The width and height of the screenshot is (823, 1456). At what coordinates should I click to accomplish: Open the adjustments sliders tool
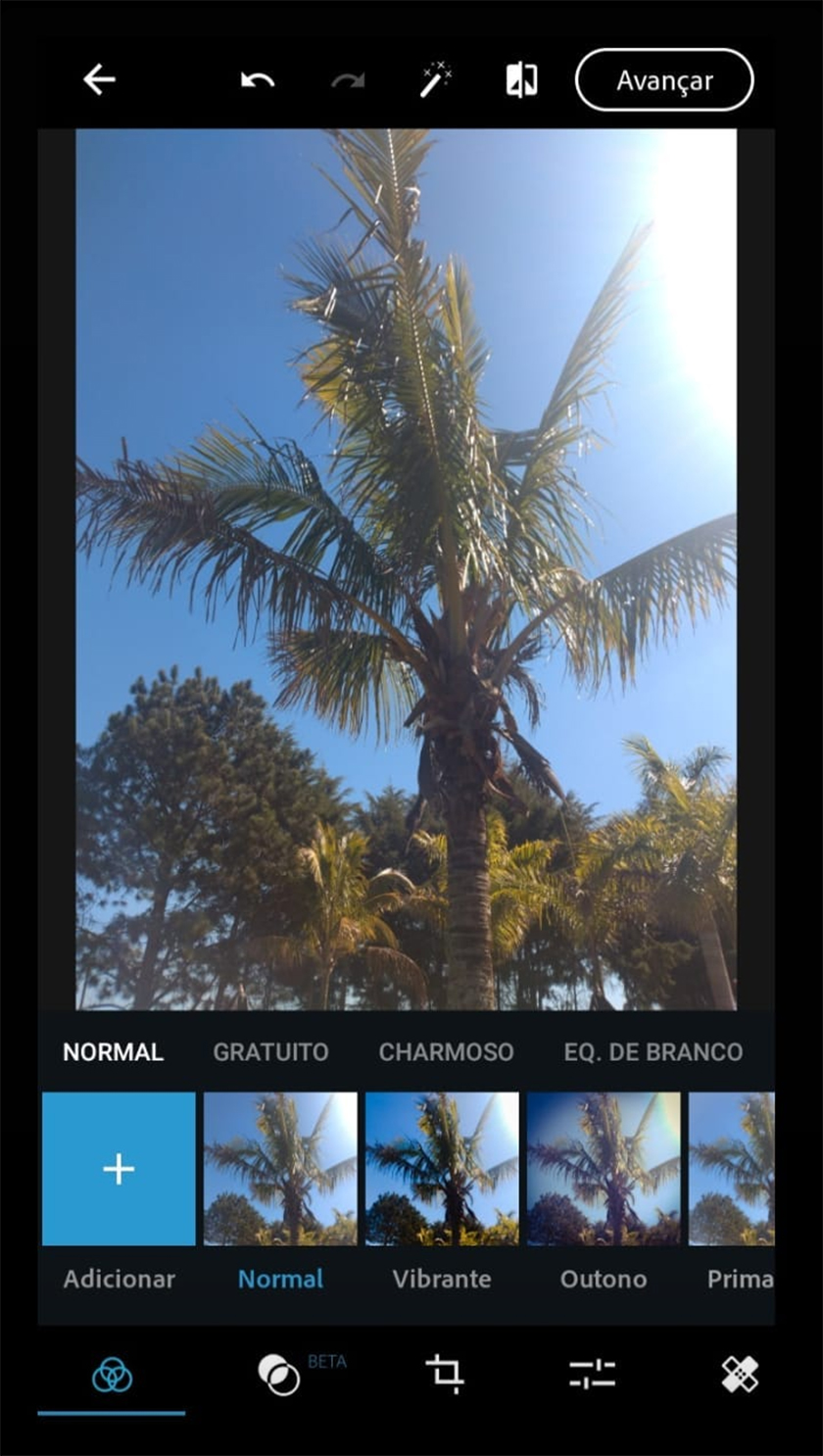pyautogui.click(x=592, y=1374)
